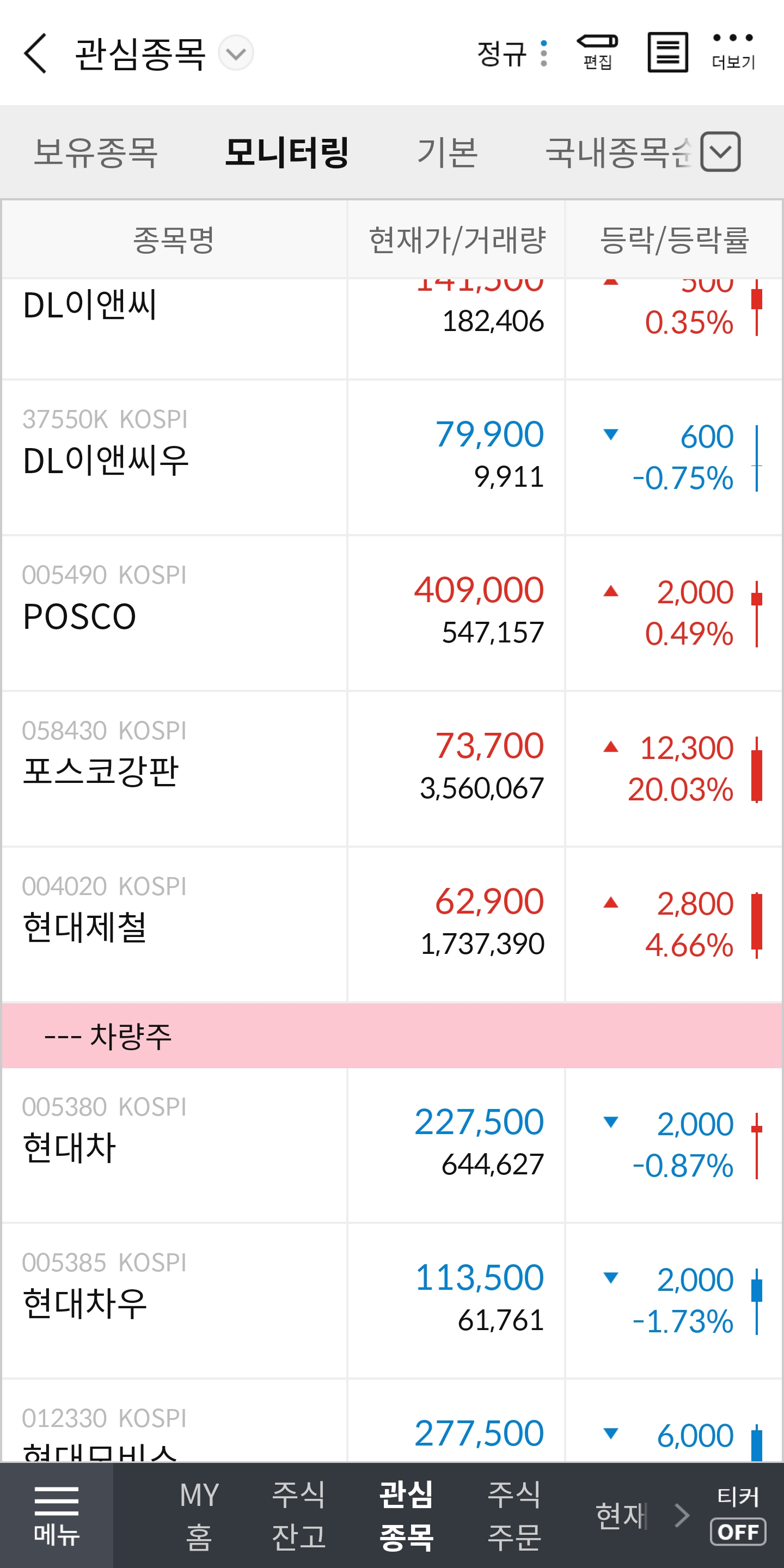The image size is (784, 1568).
Task: View details for 현대차우
Action: [392, 1301]
